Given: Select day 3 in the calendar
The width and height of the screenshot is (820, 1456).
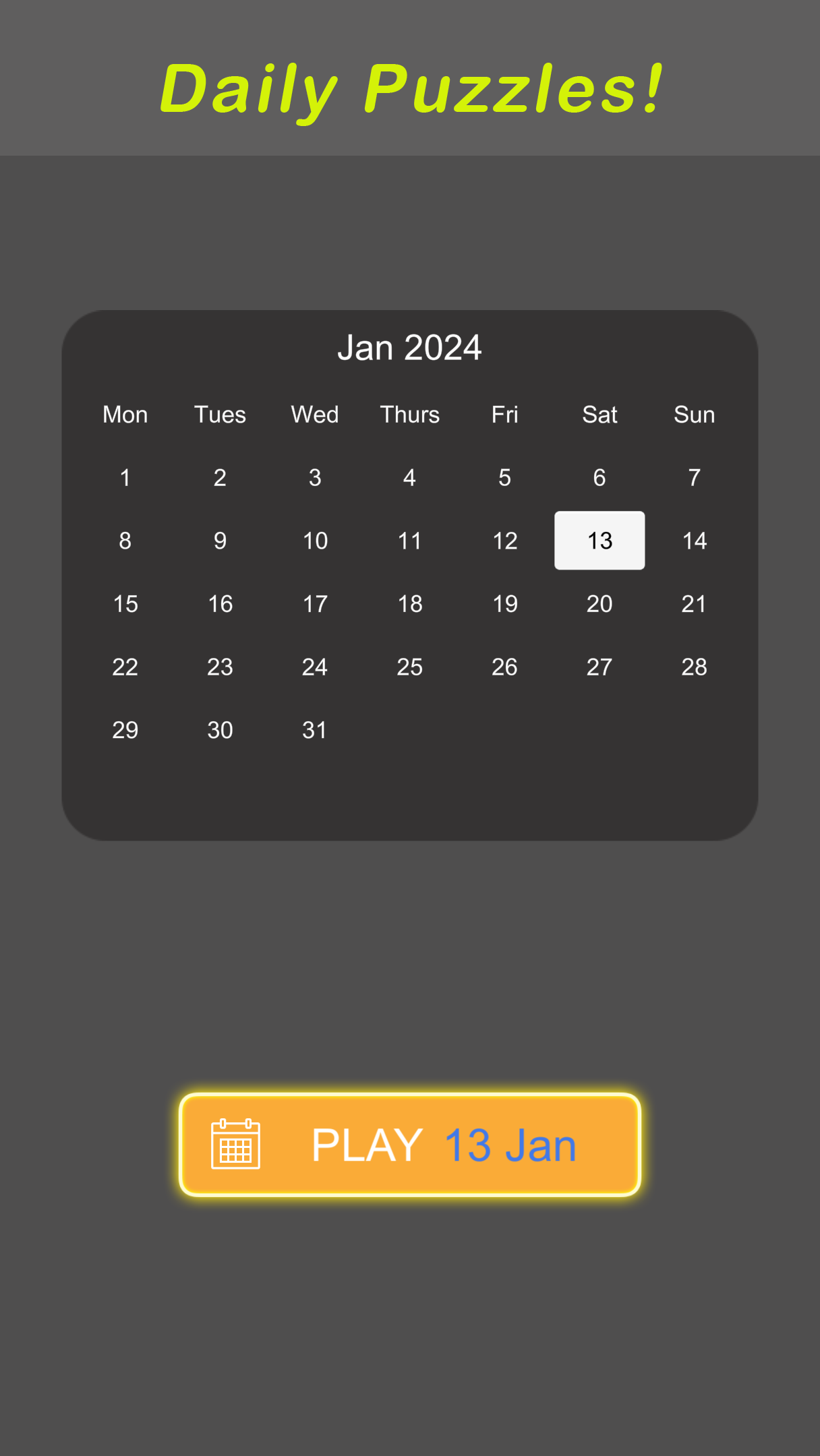Looking at the screenshot, I should (x=315, y=478).
